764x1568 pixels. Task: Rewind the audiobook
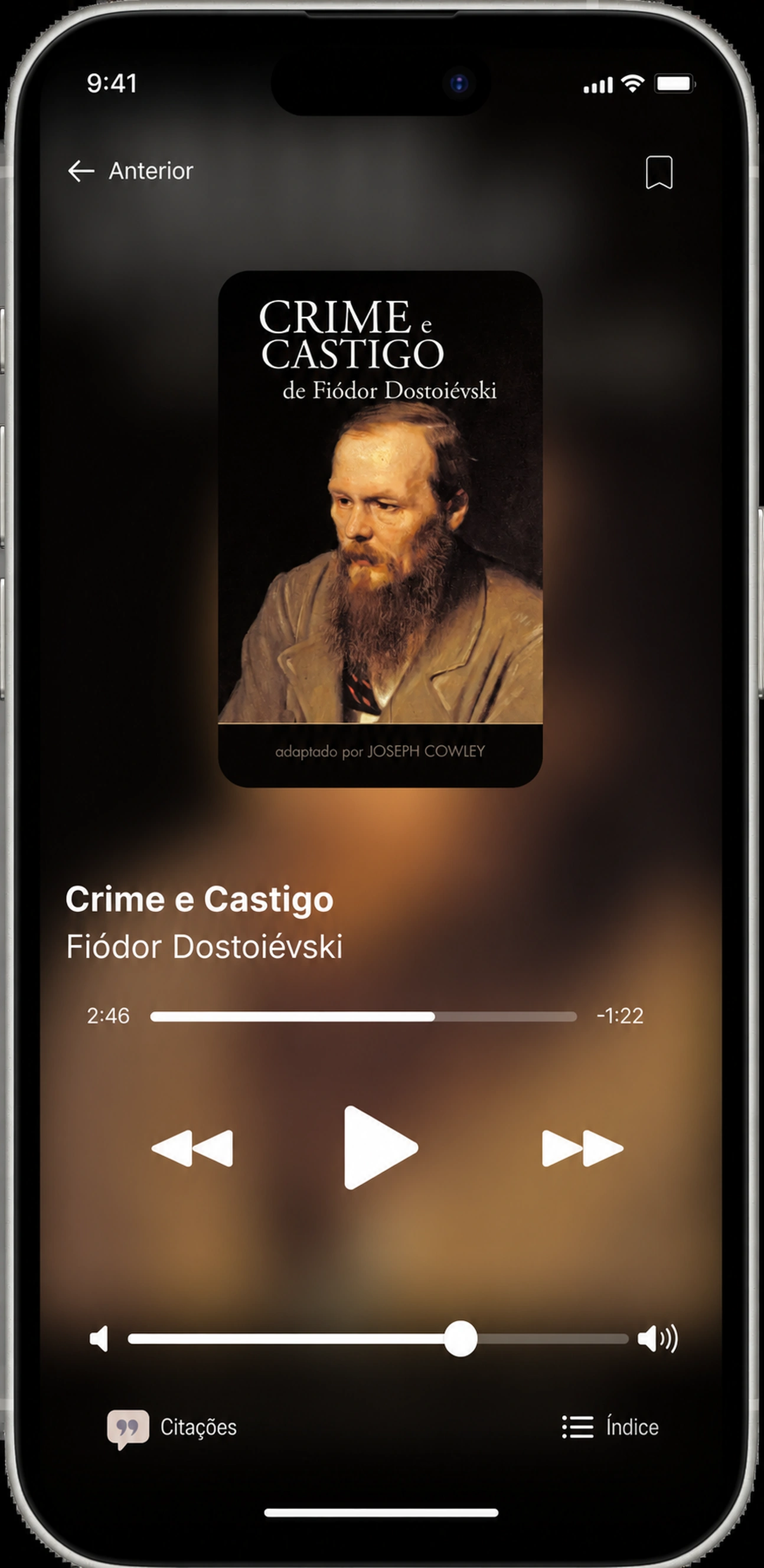point(192,1148)
